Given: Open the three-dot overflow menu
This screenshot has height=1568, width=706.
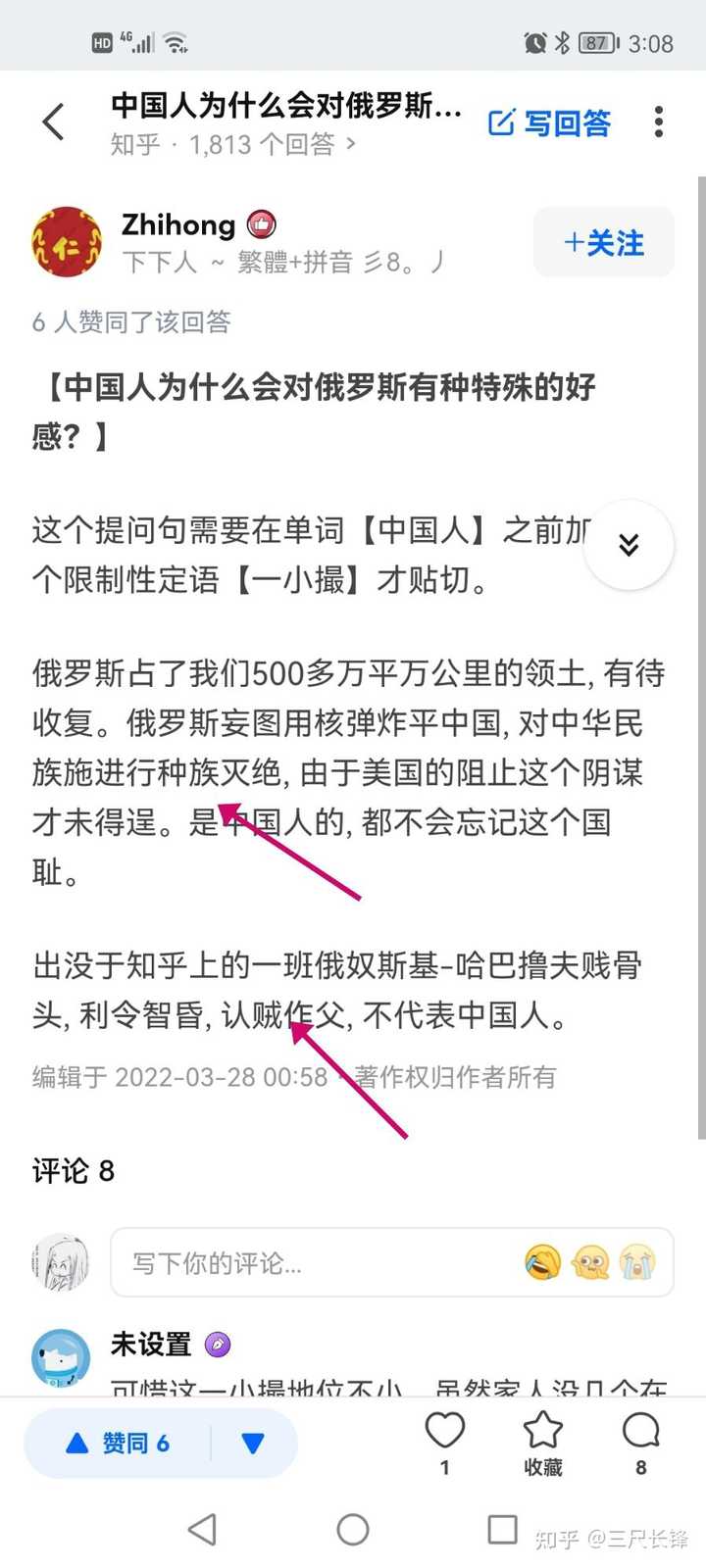Looking at the screenshot, I should (658, 122).
